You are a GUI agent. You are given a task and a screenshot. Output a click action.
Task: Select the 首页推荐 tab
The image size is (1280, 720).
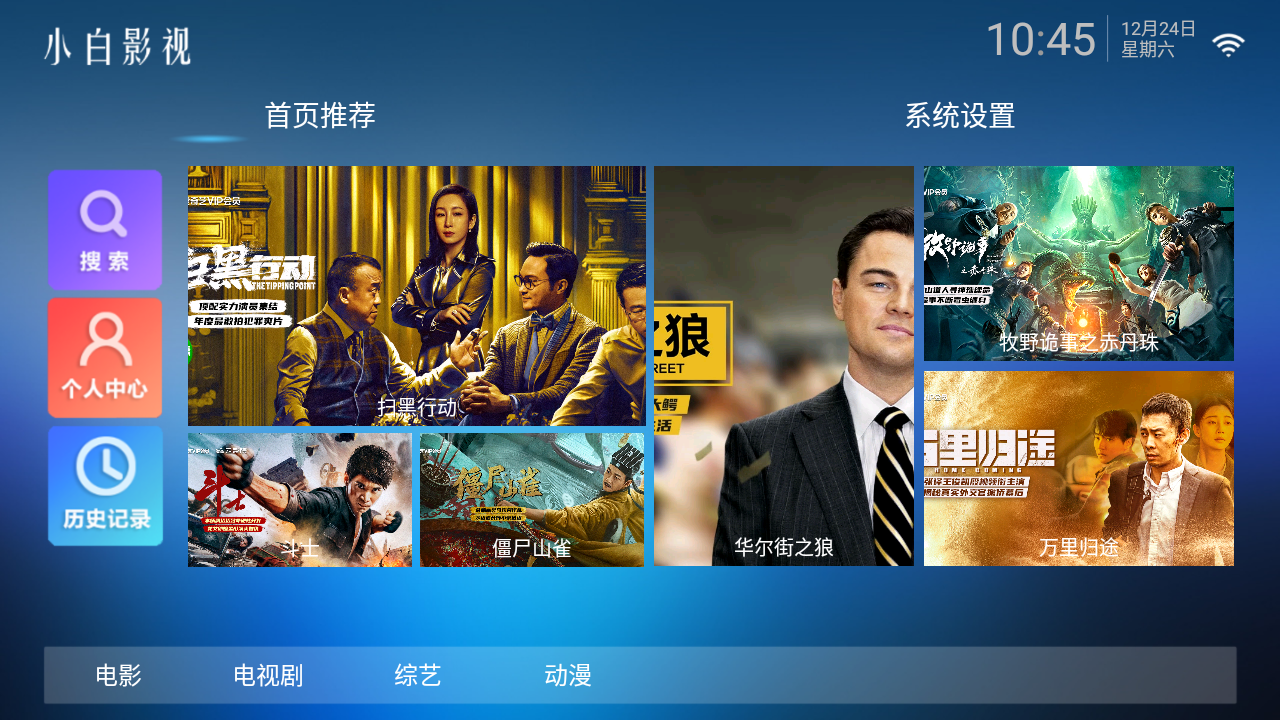pyautogui.click(x=319, y=116)
